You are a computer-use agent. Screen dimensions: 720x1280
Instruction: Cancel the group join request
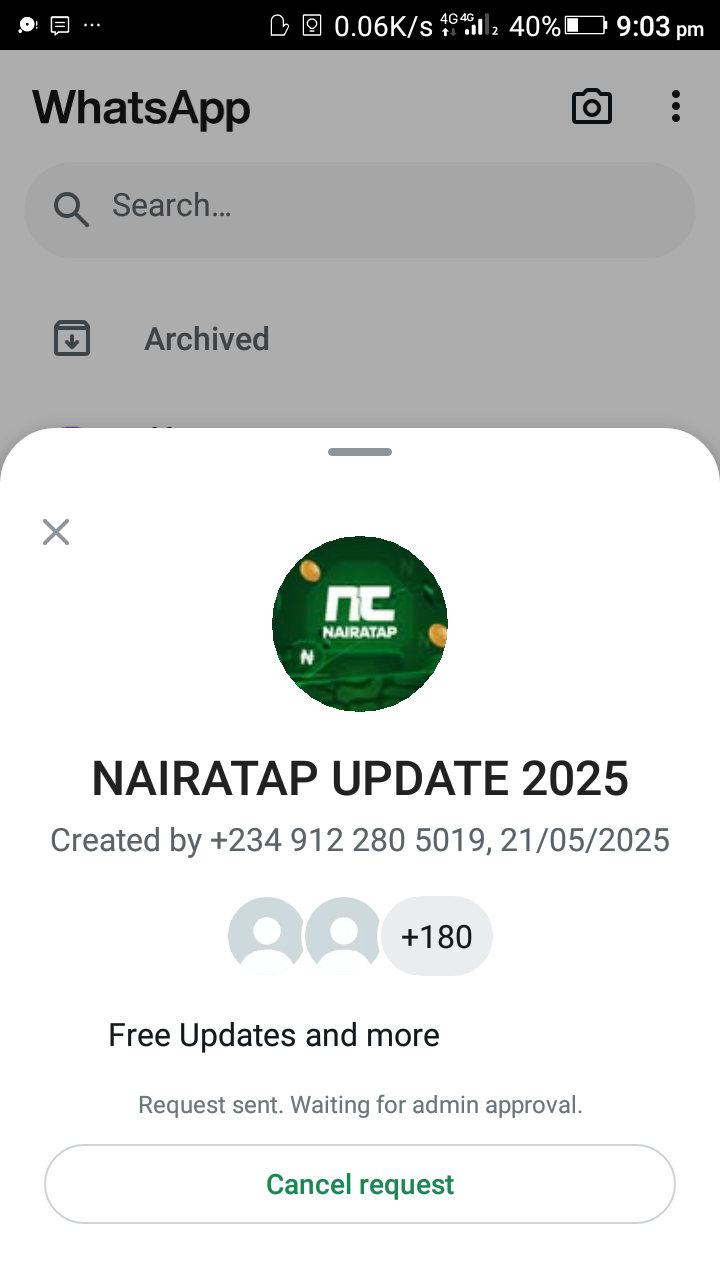pos(360,1185)
